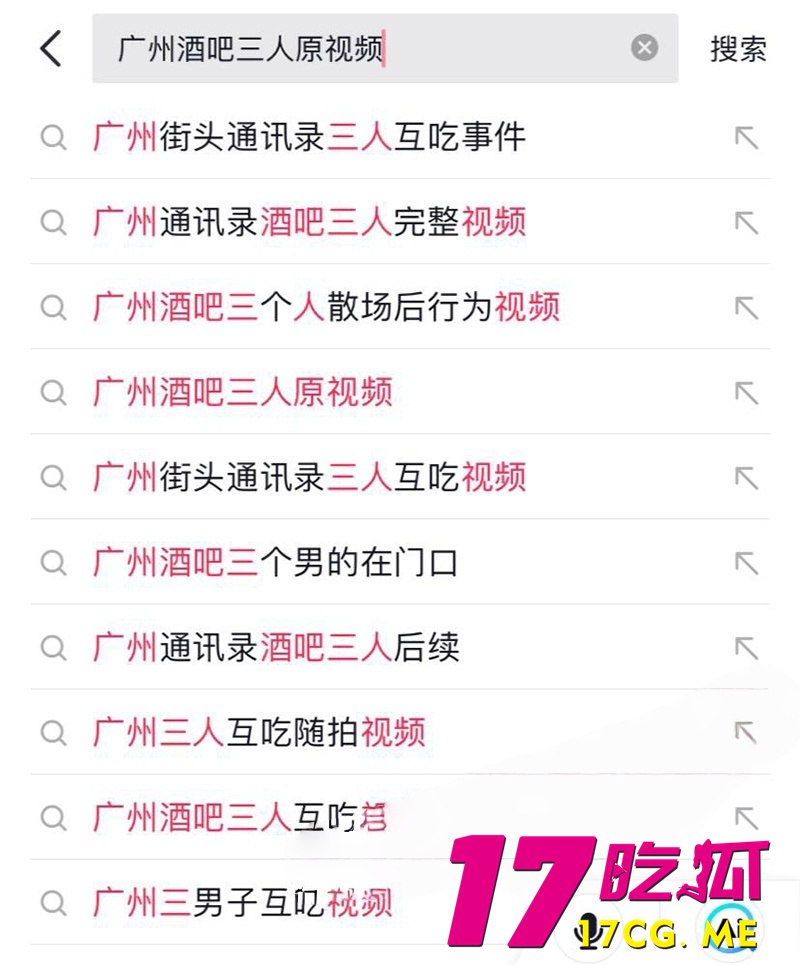This screenshot has width=800, height=965.
Task: Open suggestion 广州通讯录酒吧三人后续
Action: tap(276, 647)
